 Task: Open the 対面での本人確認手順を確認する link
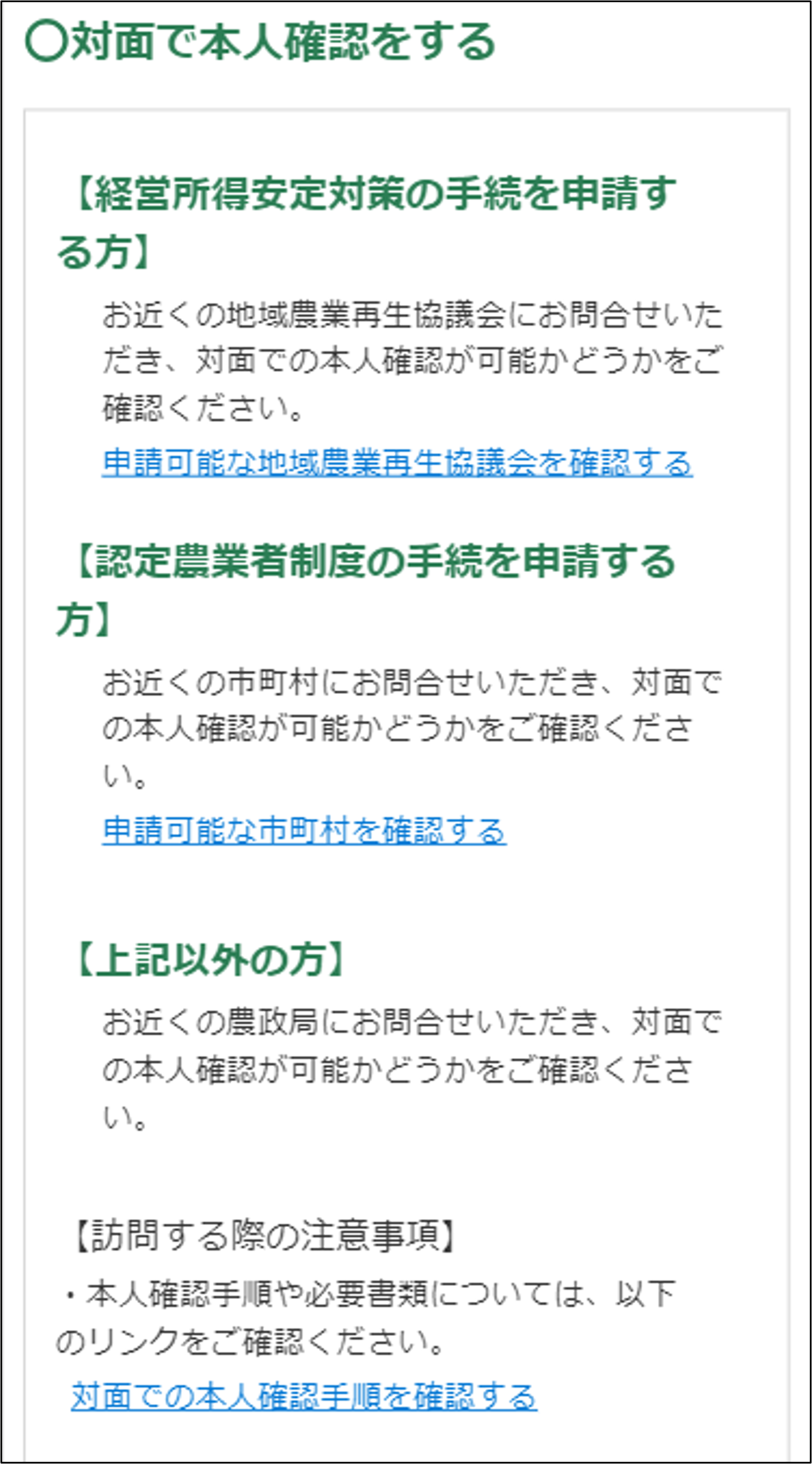(304, 1396)
